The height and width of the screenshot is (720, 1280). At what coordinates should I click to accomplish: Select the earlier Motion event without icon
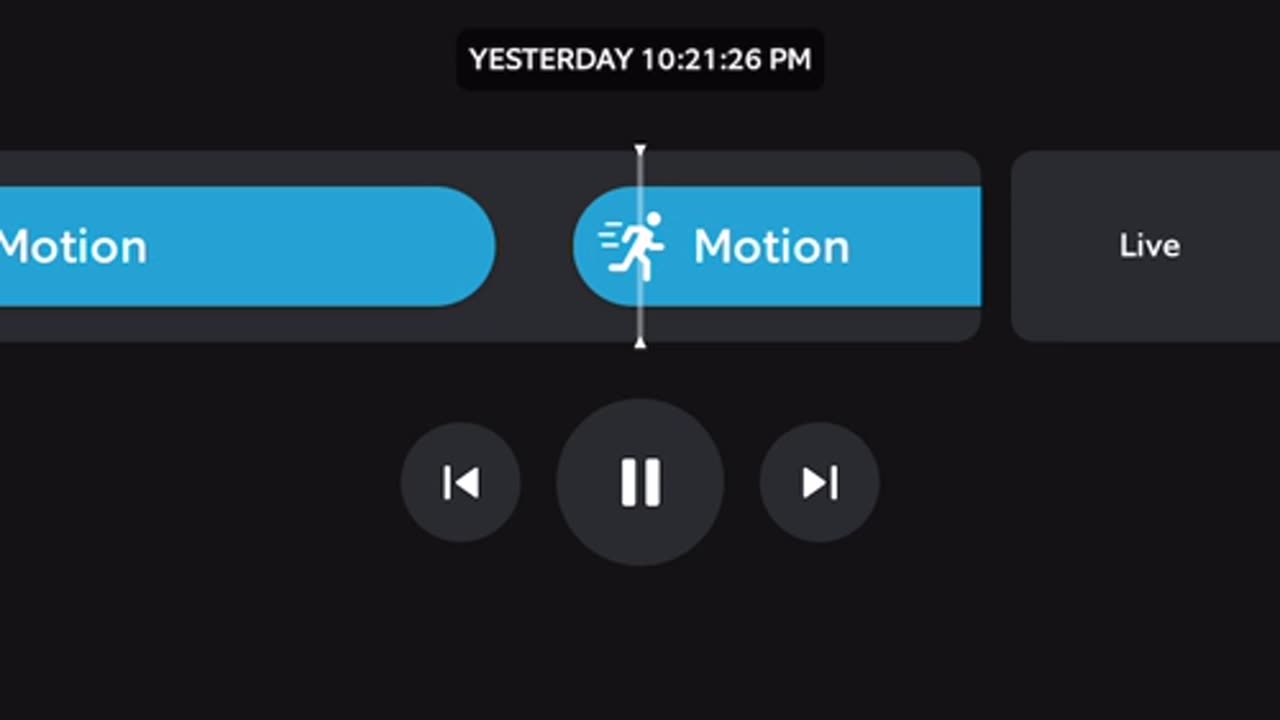click(x=240, y=246)
